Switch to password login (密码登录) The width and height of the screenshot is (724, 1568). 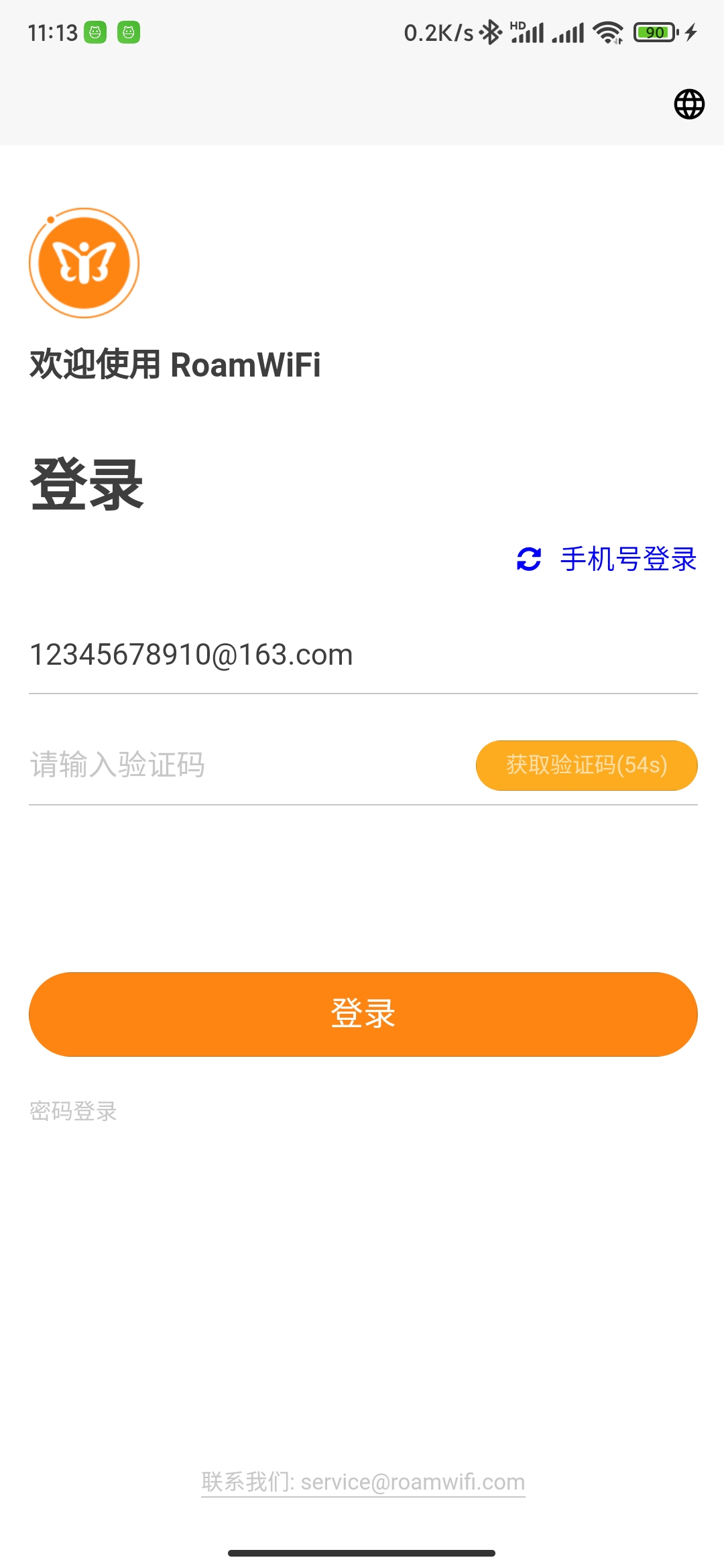(74, 1111)
